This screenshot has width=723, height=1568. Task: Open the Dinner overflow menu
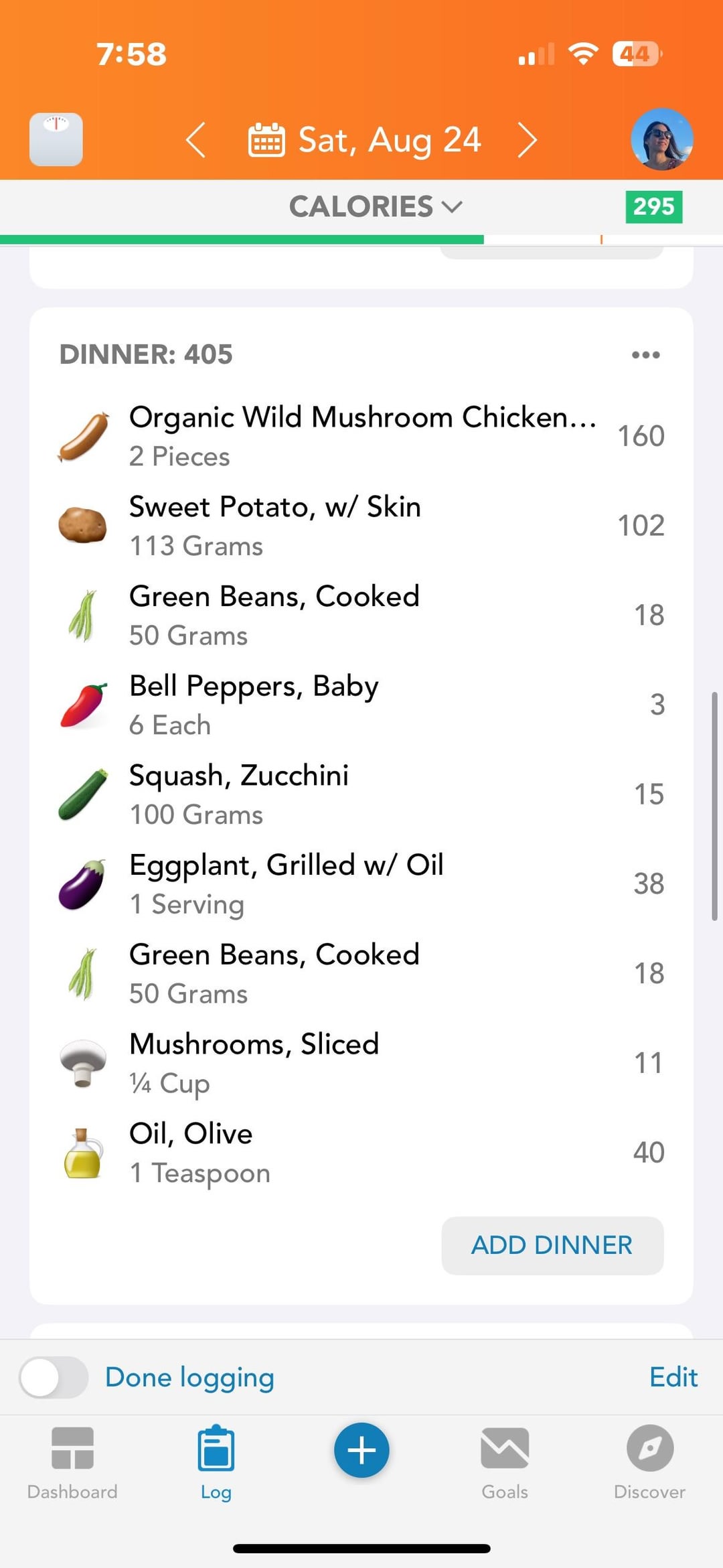click(x=646, y=354)
